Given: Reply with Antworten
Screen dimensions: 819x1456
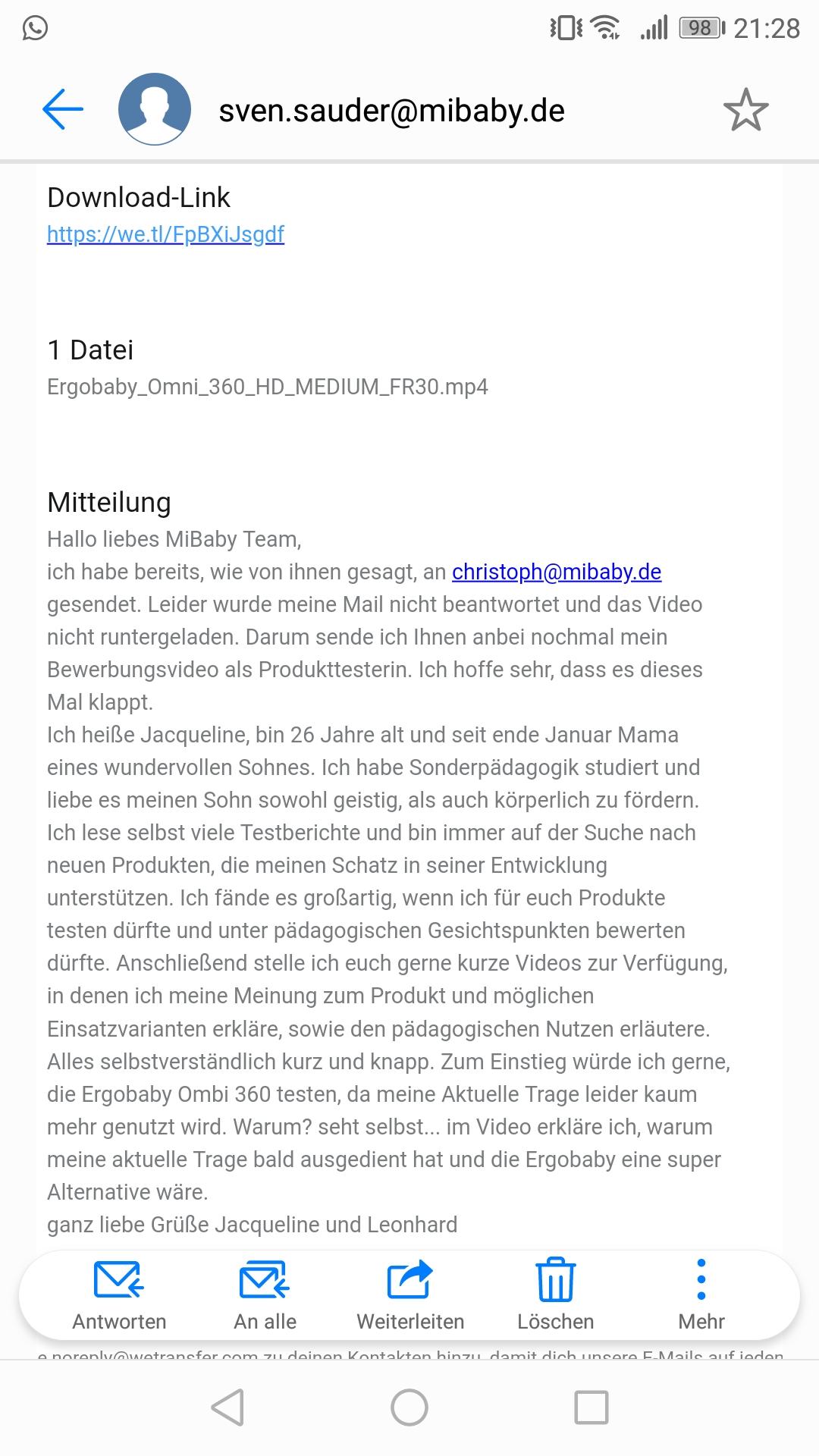Looking at the screenshot, I should (119, 1295).
